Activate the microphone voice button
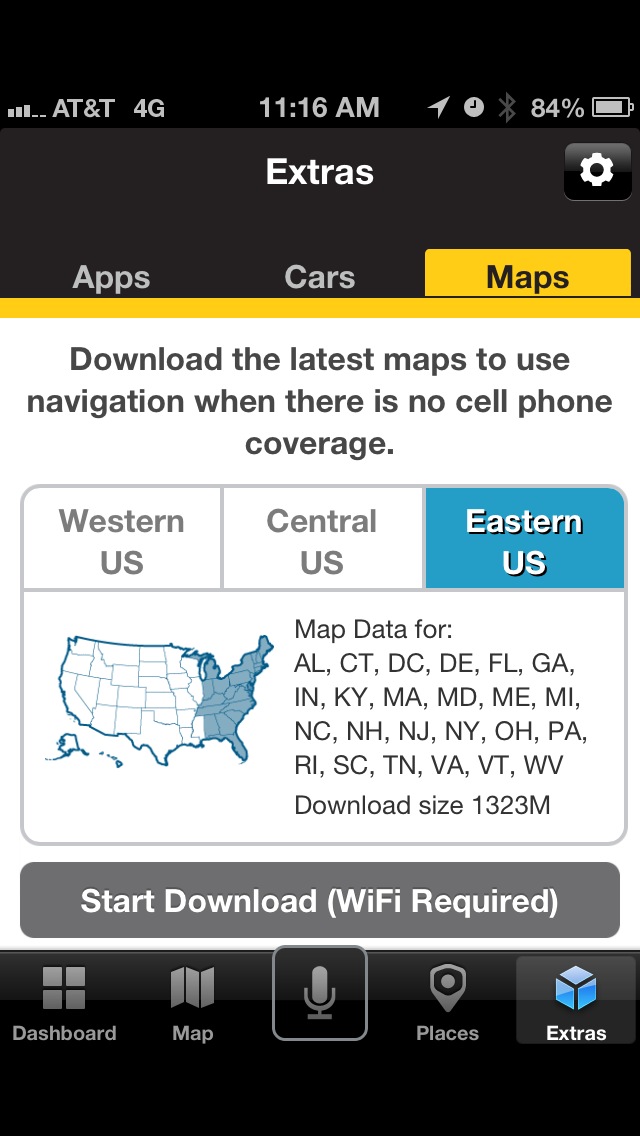The image size is (640, 1136). coord(320,993)
